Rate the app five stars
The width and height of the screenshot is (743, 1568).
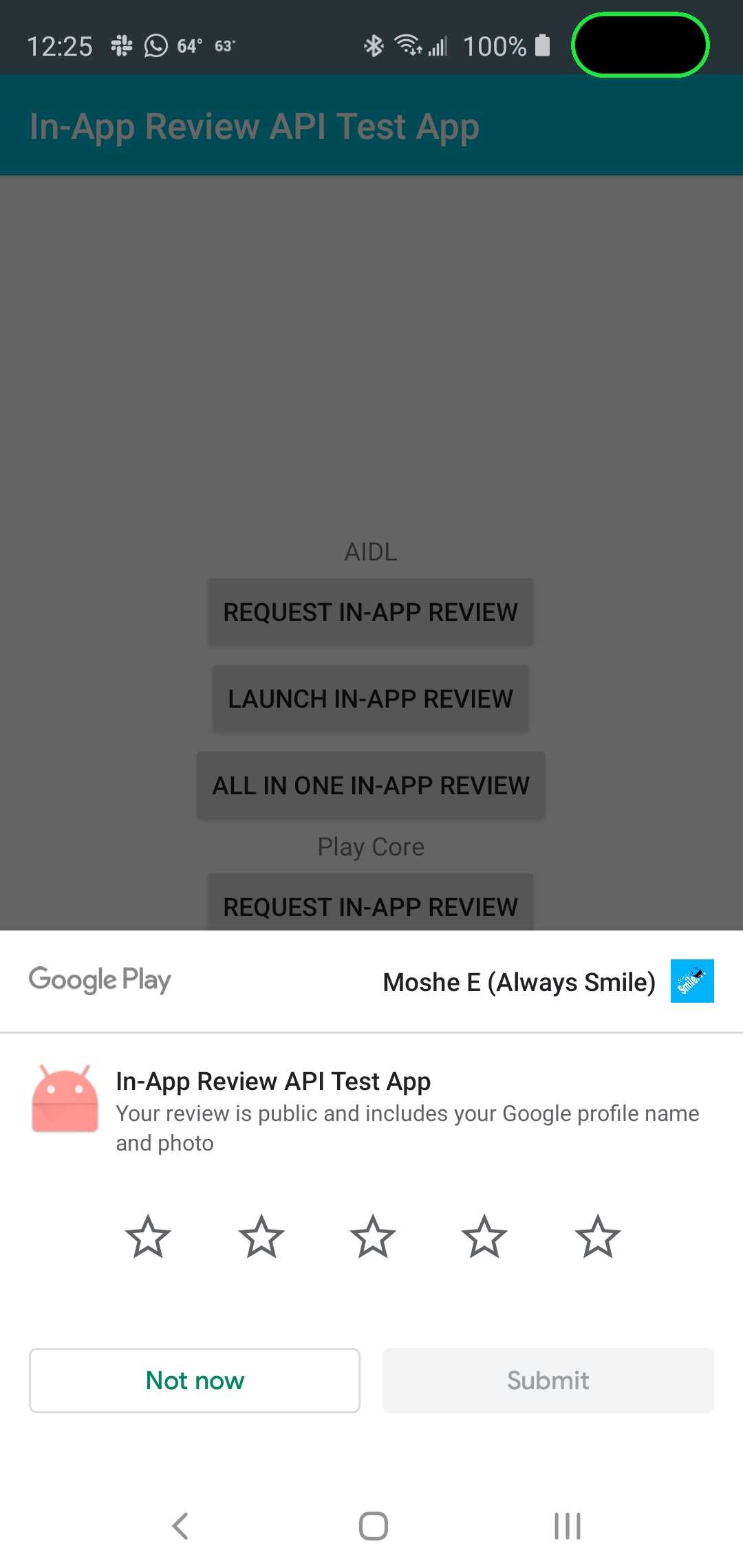(x=597, y=1237)
